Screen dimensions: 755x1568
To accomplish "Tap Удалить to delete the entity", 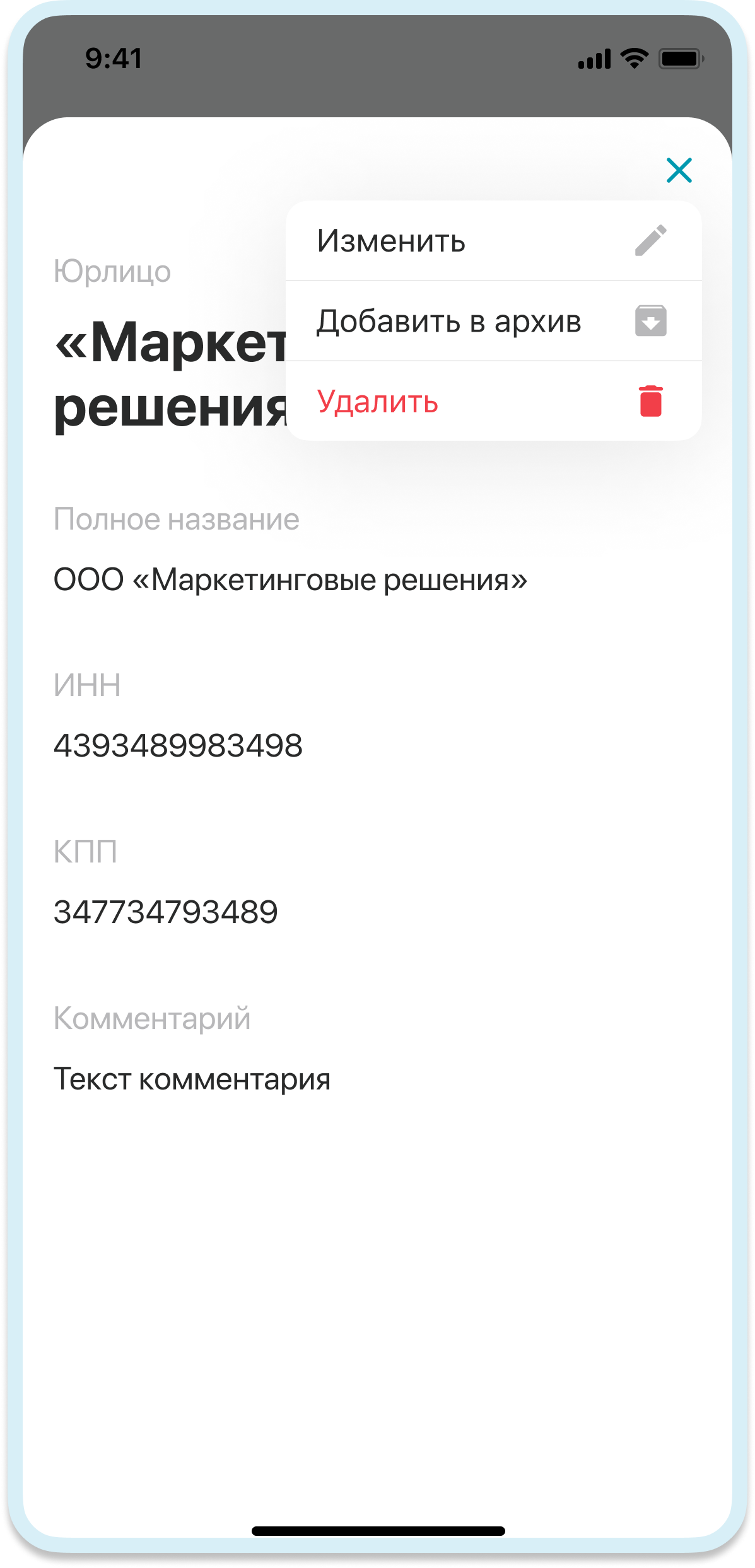I will [493, 401].
